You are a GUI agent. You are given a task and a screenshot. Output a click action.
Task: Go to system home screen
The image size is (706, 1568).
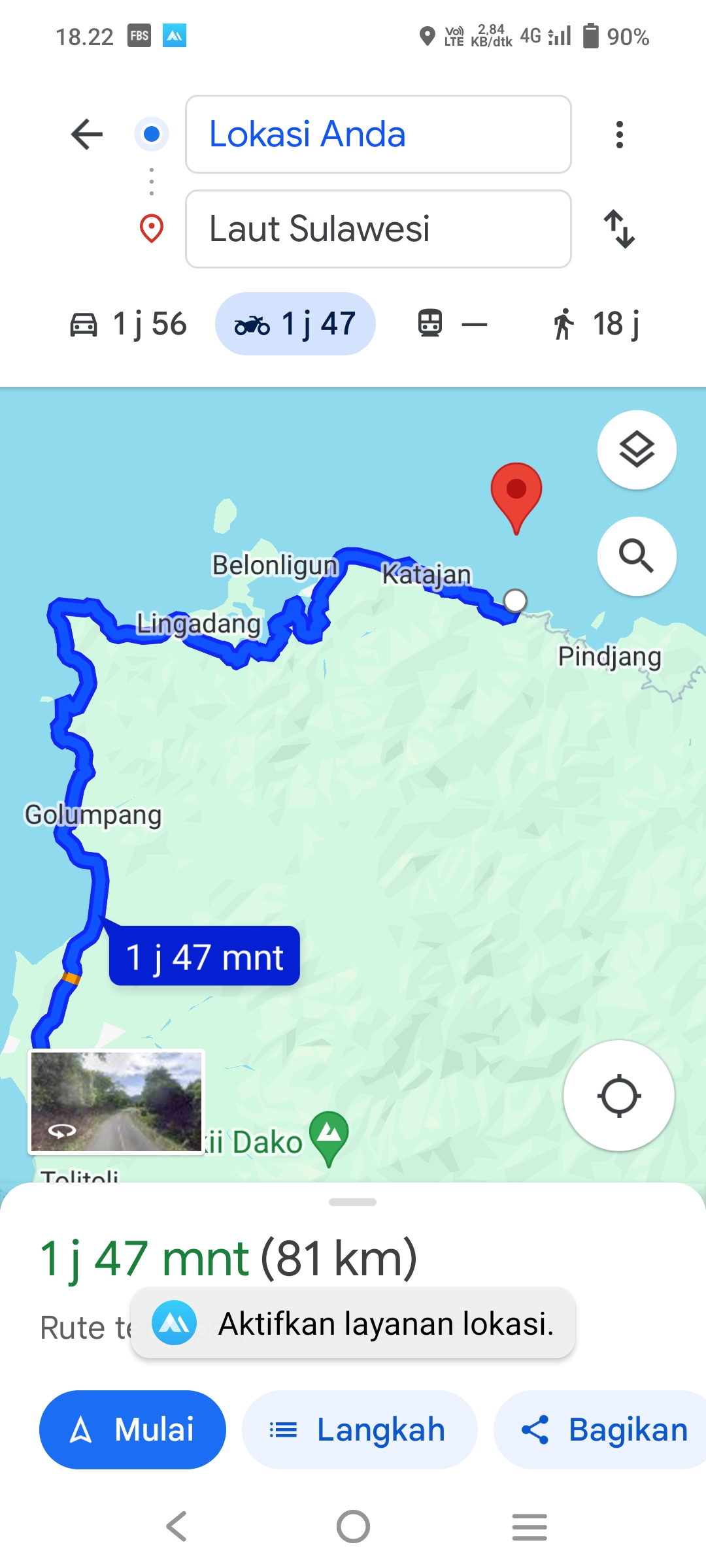click(x=353, y=1527)
